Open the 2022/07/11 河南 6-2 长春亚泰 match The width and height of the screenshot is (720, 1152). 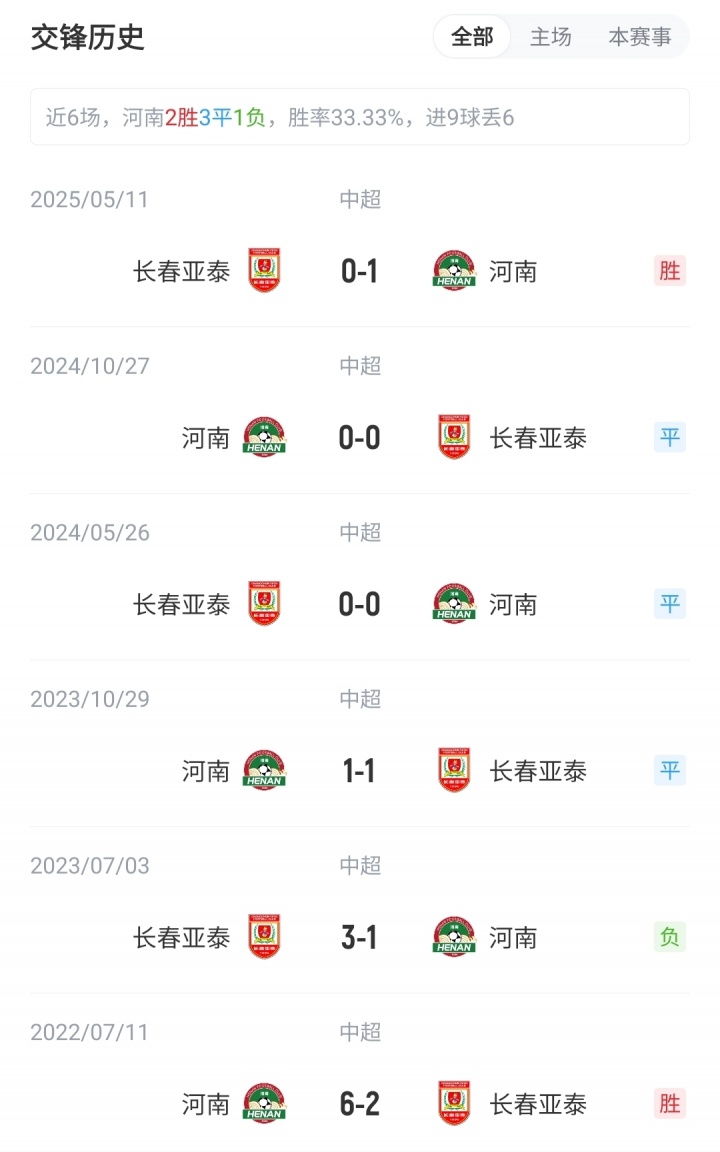coord(360,1104)
